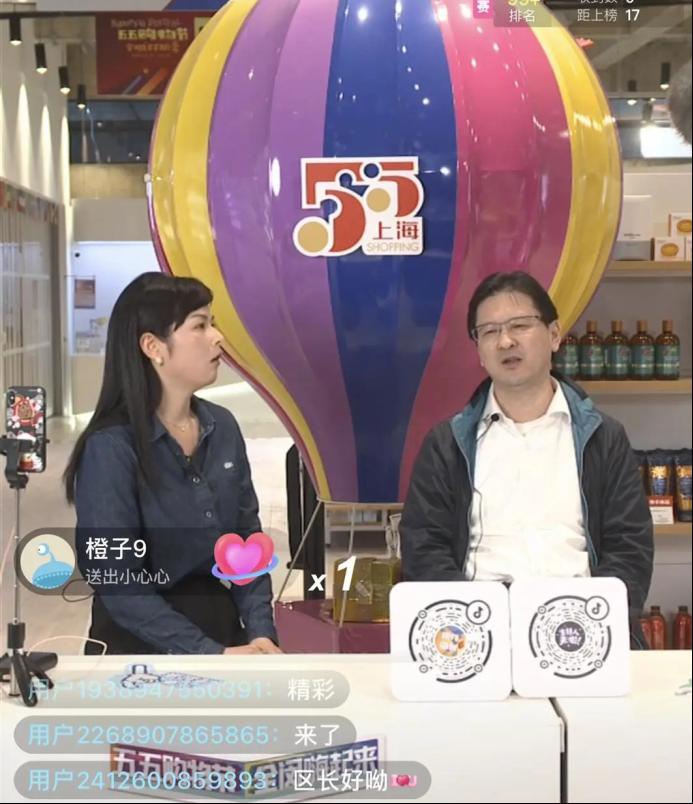This screenshot has height=804, width=693.
Task: Tap the comment saying 区长好呦
Action: tap(222, 780)
